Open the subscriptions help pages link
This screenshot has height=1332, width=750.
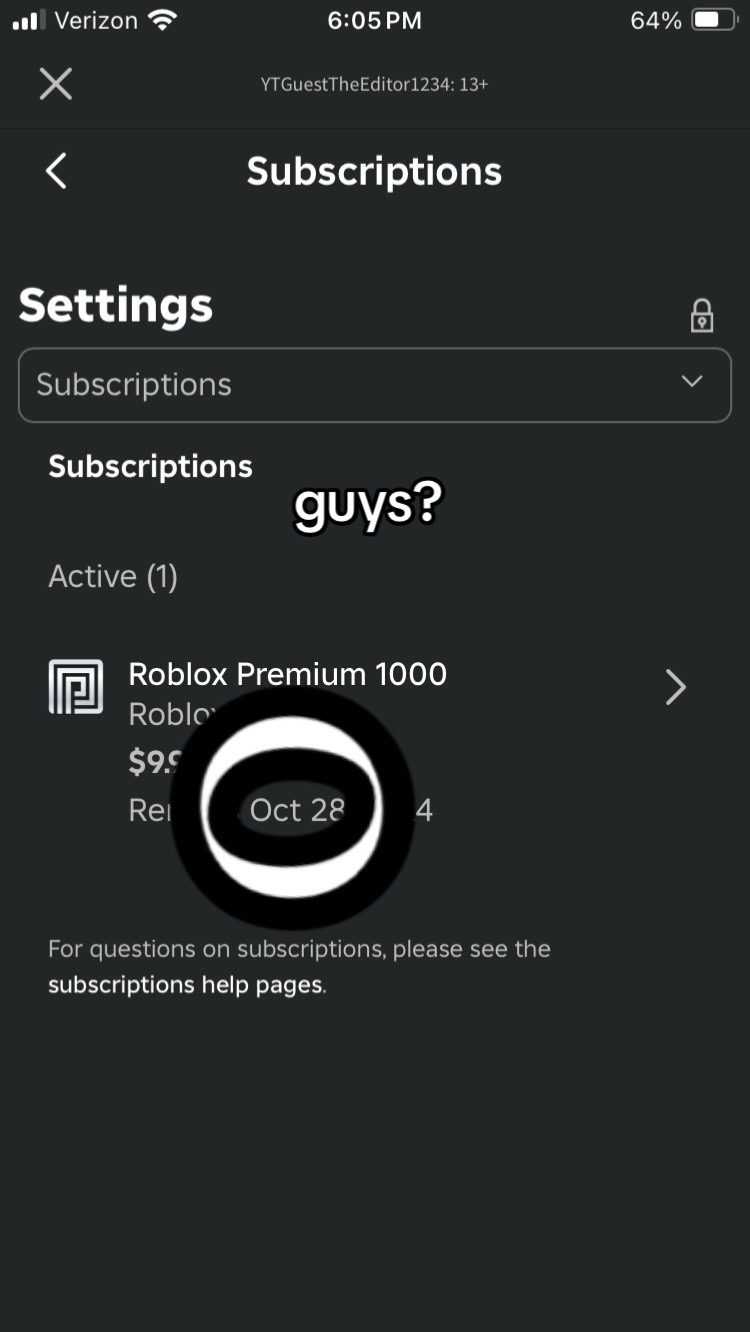click(x=186, y=985)
